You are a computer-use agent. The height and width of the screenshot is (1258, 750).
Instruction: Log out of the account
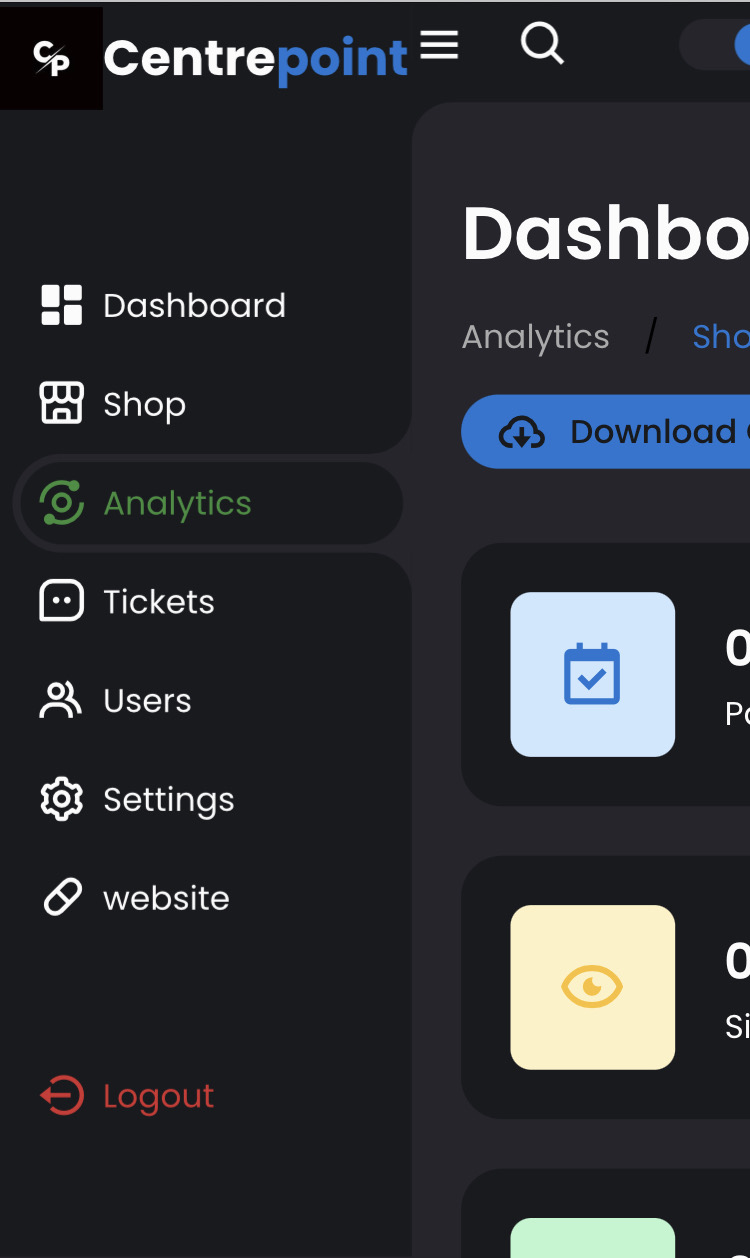[x=158, y=1096]
